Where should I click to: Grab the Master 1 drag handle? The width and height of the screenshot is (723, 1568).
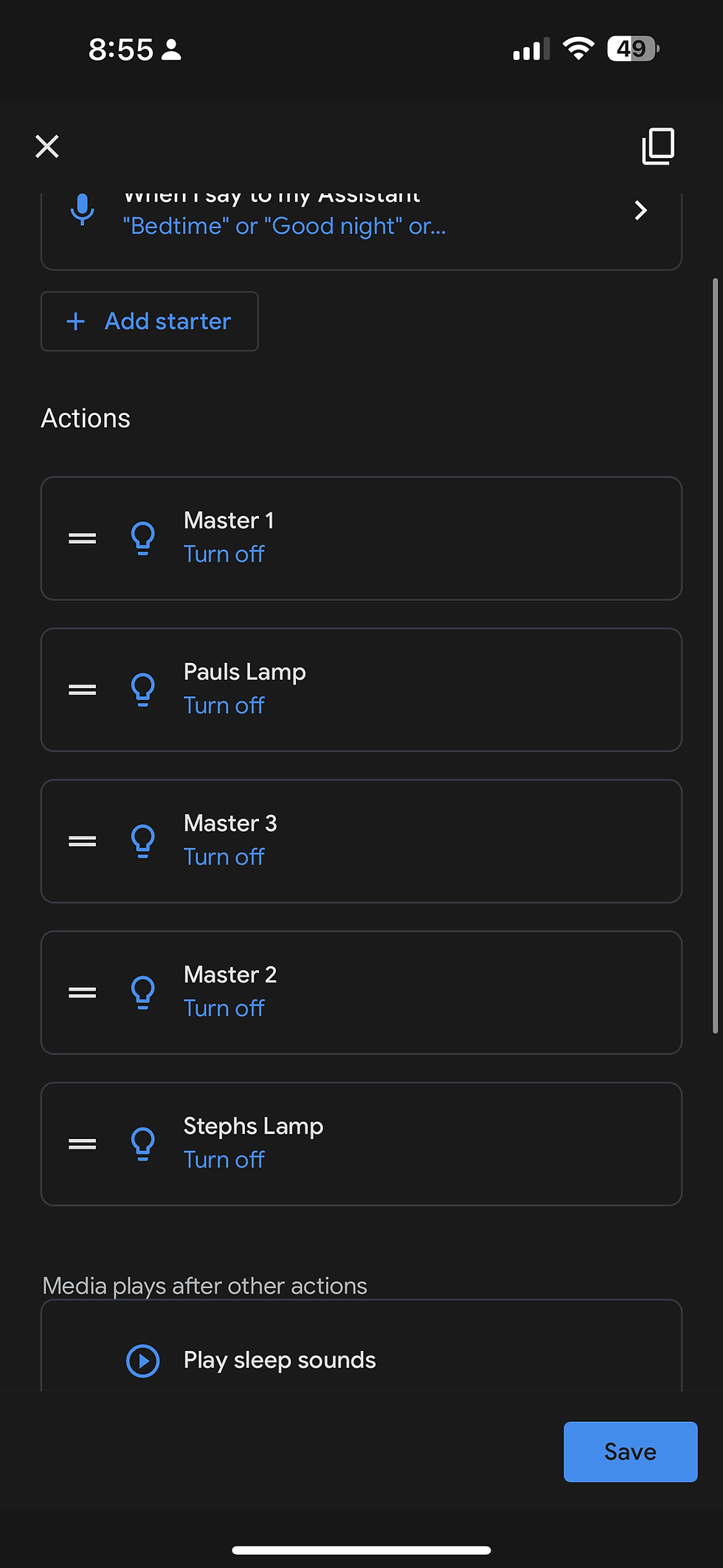[82, 538]
